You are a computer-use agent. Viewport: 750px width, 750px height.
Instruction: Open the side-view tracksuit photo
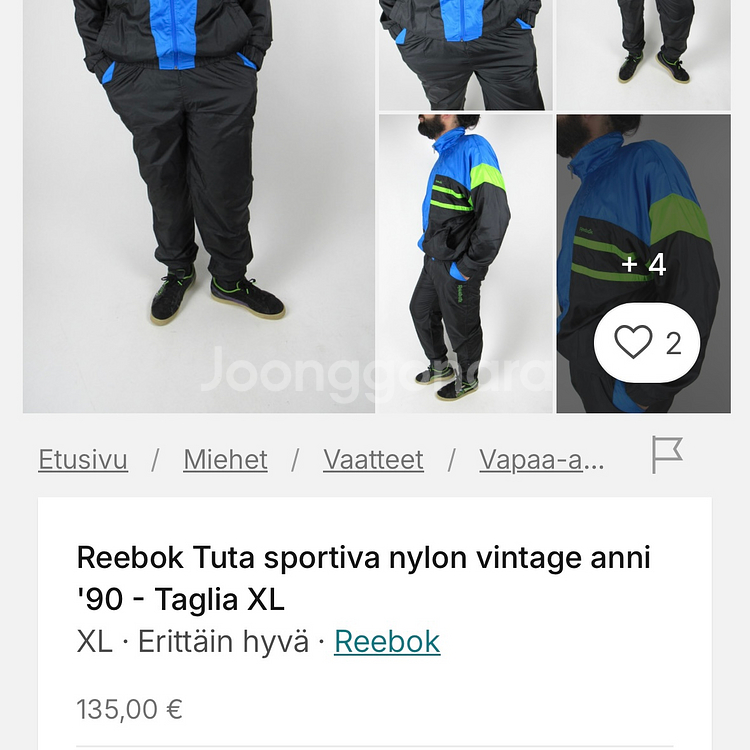pos(465,262)
